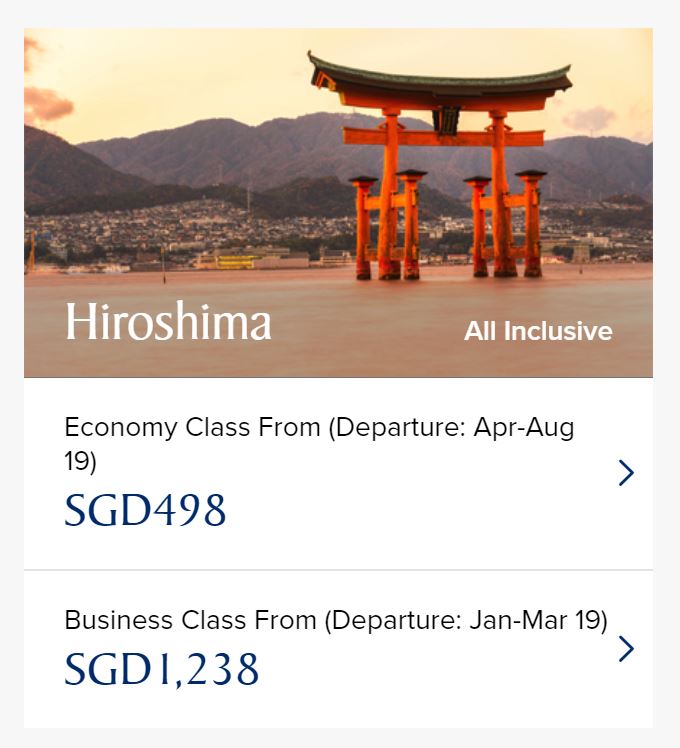Open the Economy Class SGD498 fare
This screenshot has height=748, width=680.
click(x=338, y=473)
